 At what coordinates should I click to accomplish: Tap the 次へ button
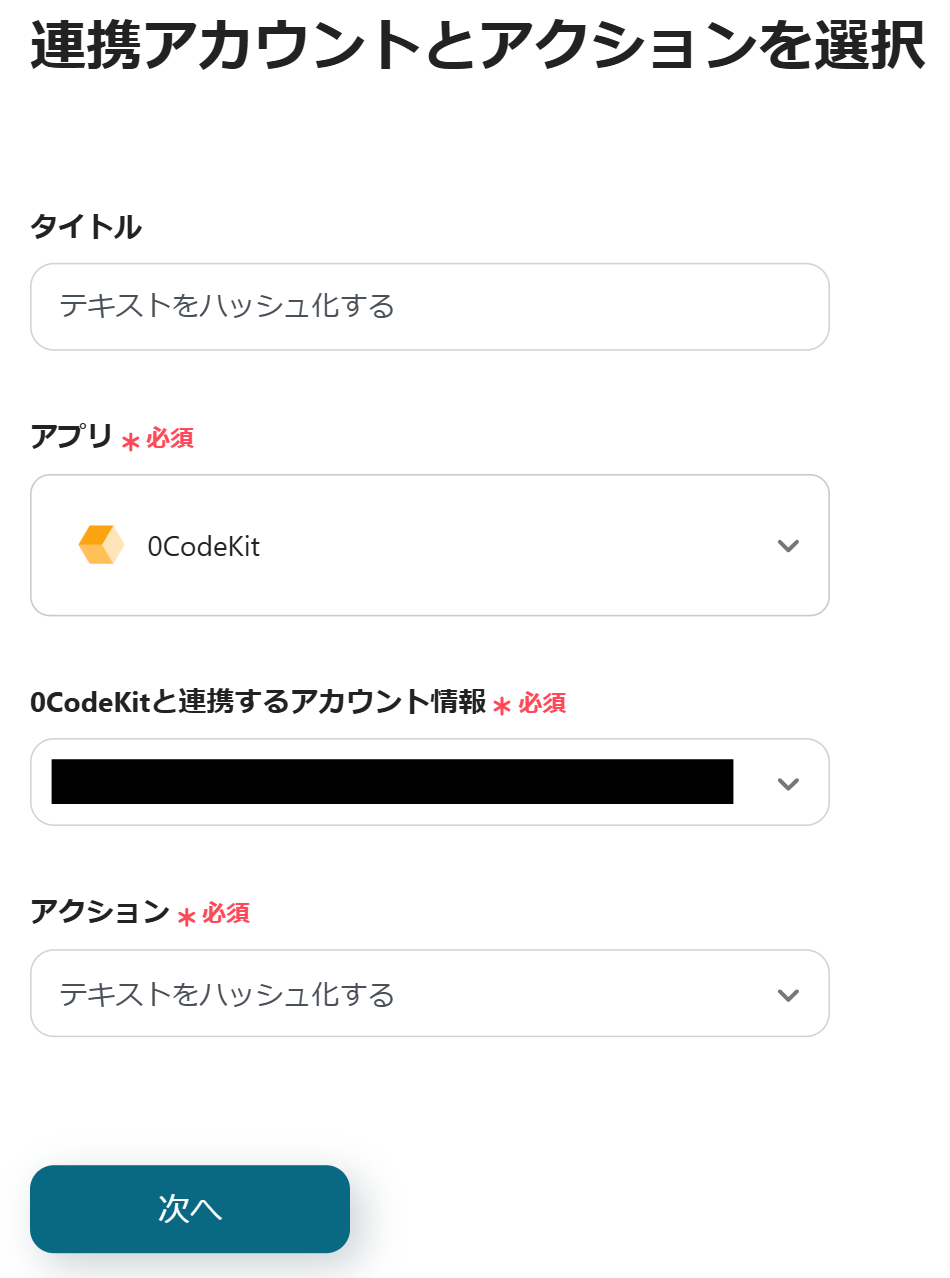[190, 1208]
